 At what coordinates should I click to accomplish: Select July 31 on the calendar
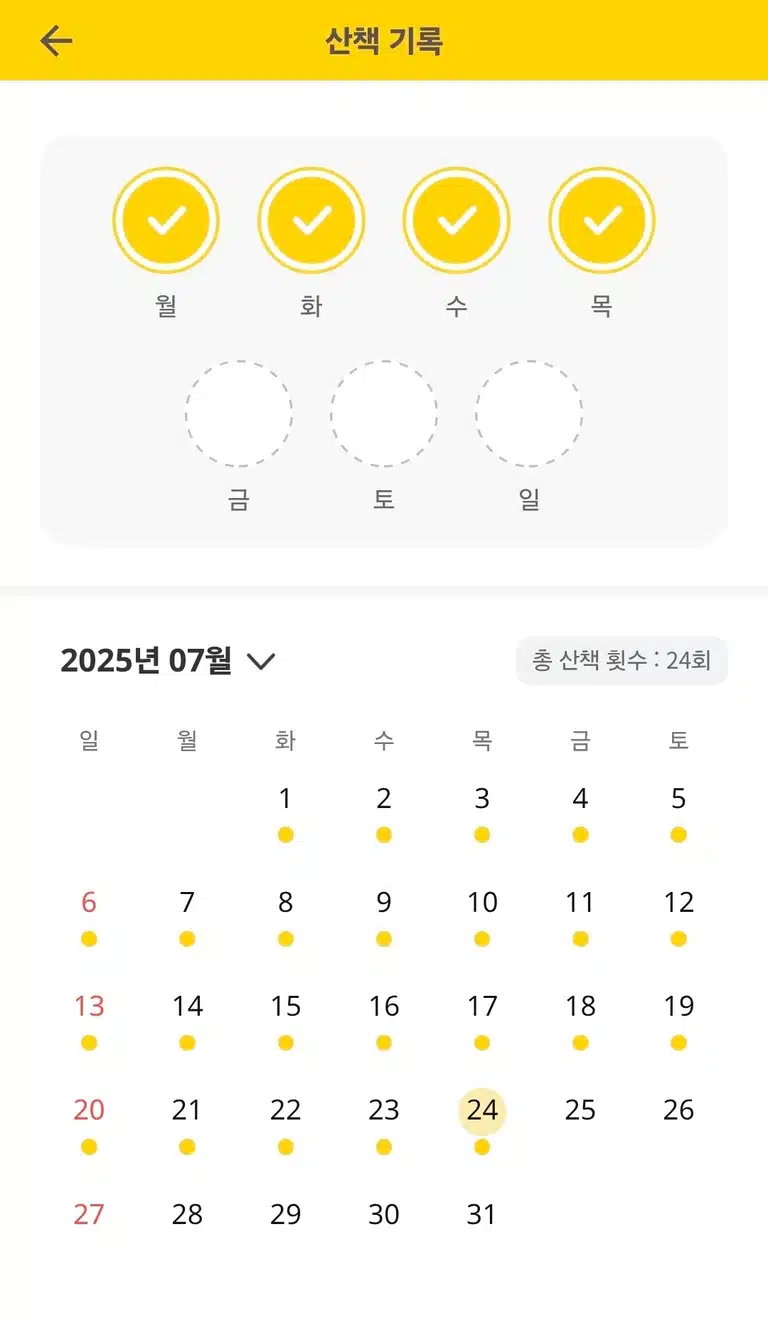[482, 1215]
